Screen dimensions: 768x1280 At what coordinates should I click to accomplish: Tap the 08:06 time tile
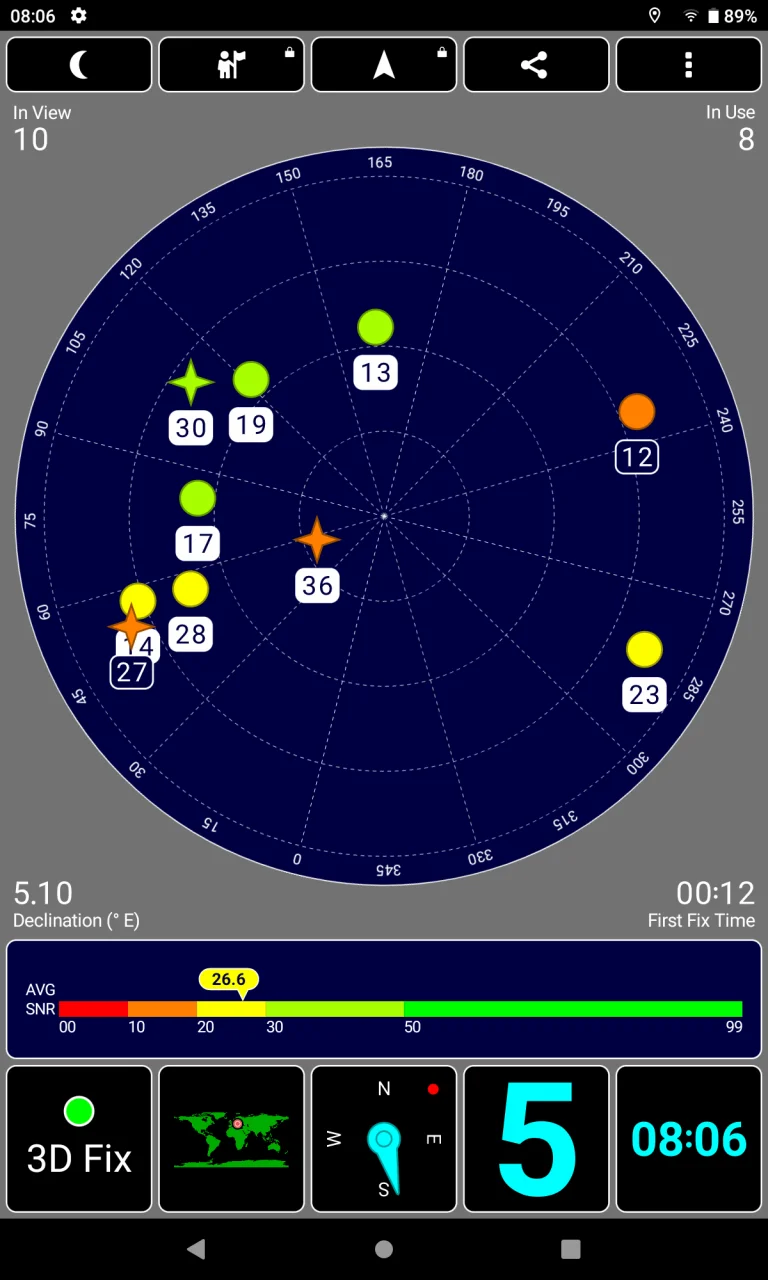688,1138
